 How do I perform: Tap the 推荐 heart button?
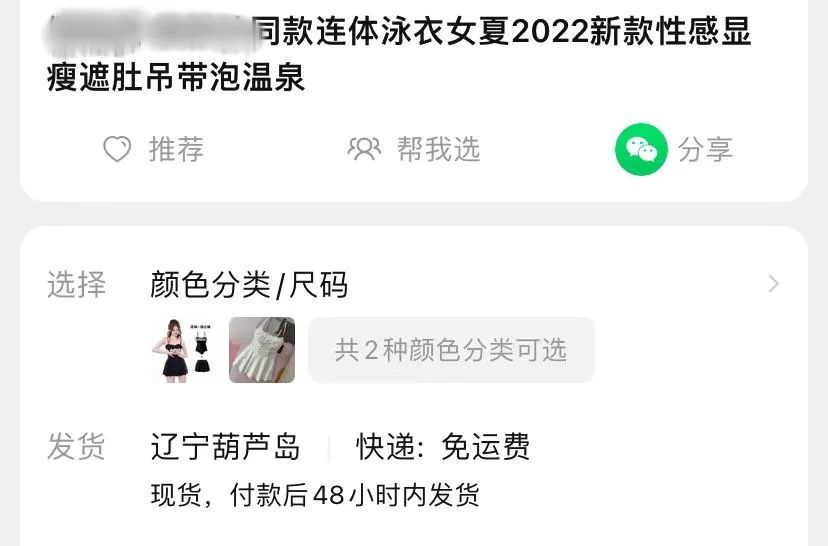(153, 150)
